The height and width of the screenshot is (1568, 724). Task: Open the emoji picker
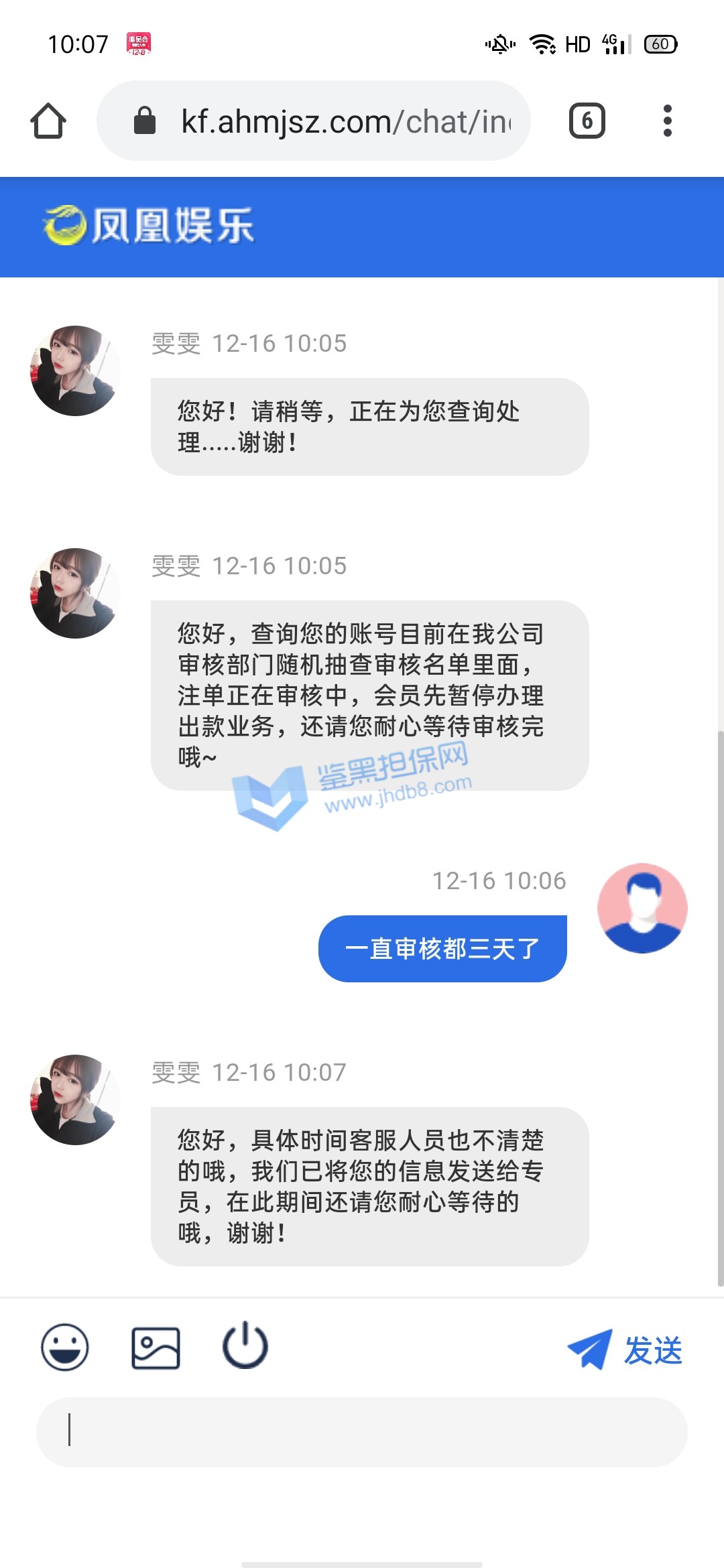(65, 1347)
